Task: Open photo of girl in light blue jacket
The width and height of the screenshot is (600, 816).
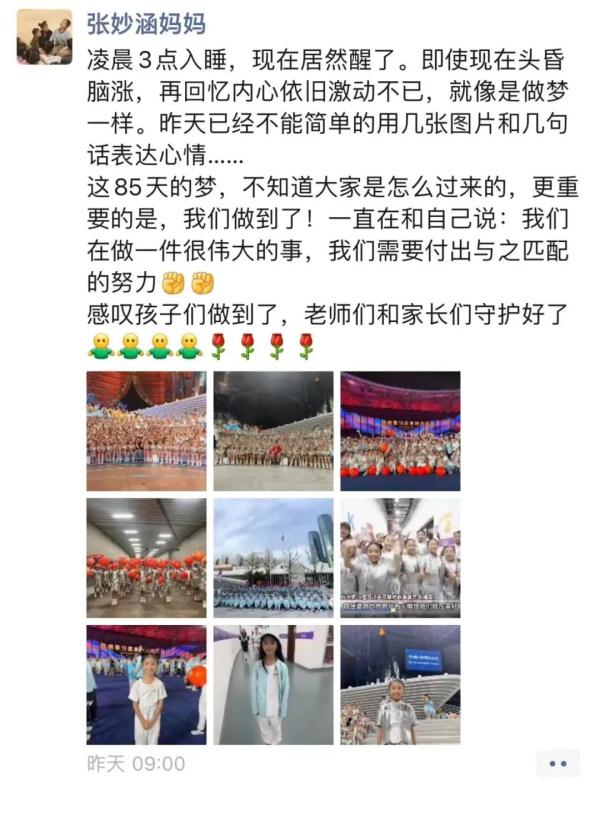Action: (x=273, y=685)
